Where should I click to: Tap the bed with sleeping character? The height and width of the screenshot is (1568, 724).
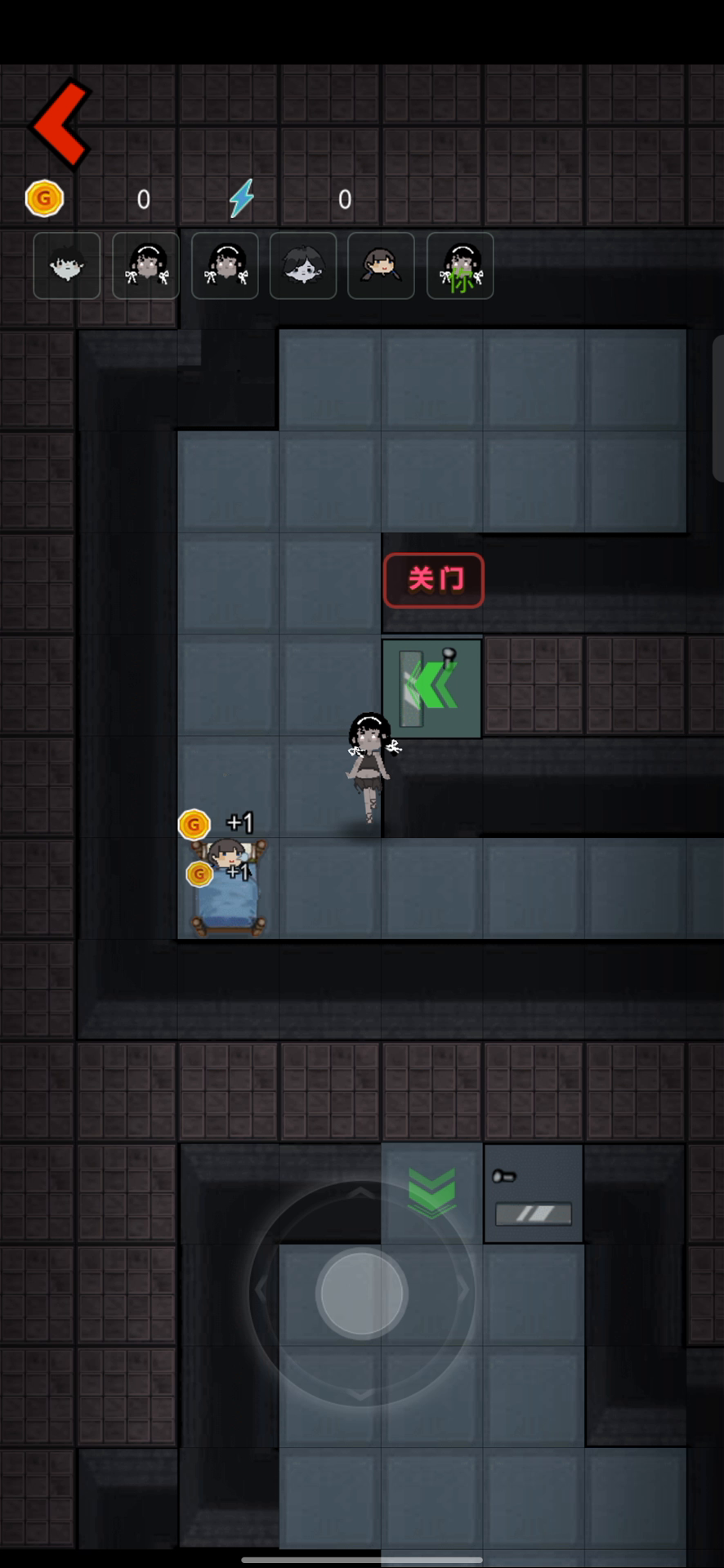[229, 887]
